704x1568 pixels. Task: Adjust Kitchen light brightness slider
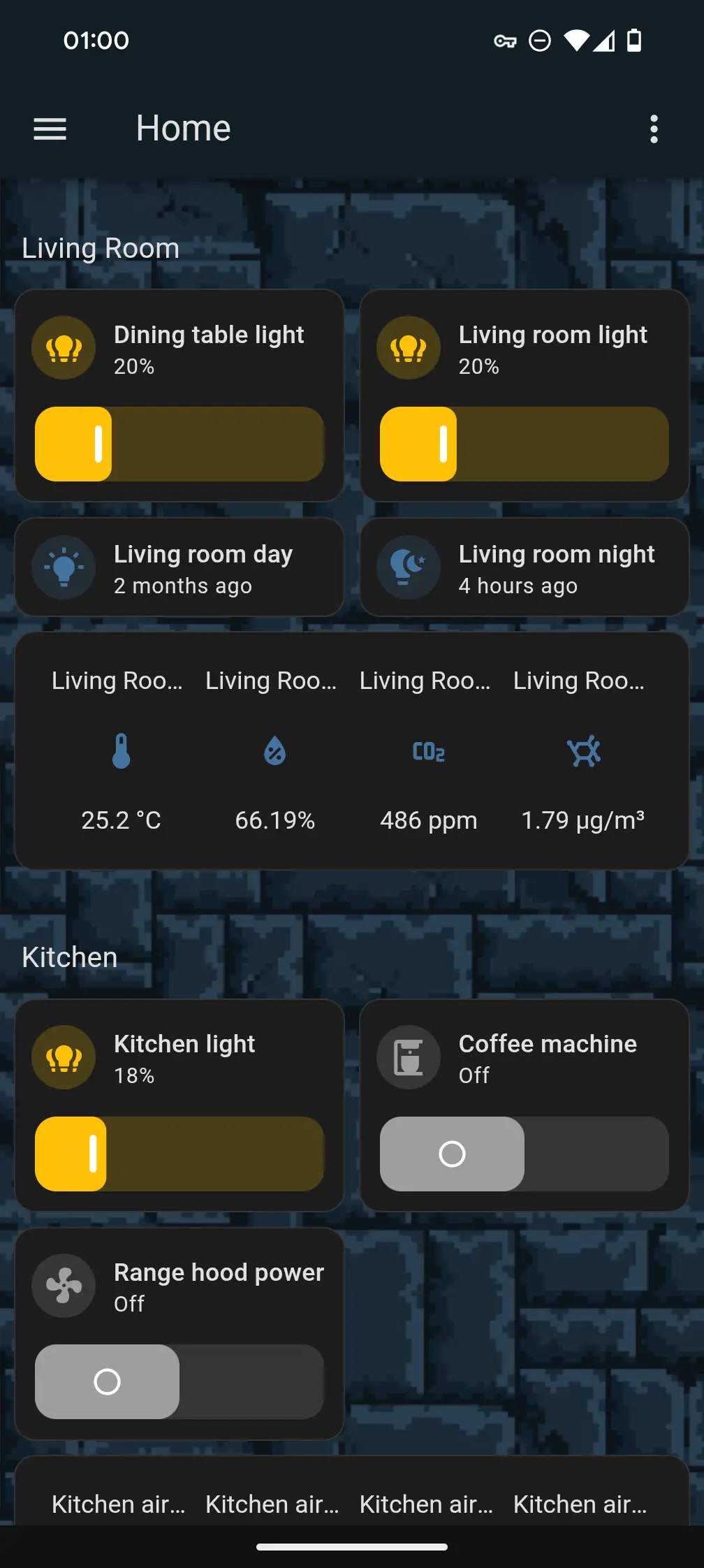click(x=179, y=1154)
